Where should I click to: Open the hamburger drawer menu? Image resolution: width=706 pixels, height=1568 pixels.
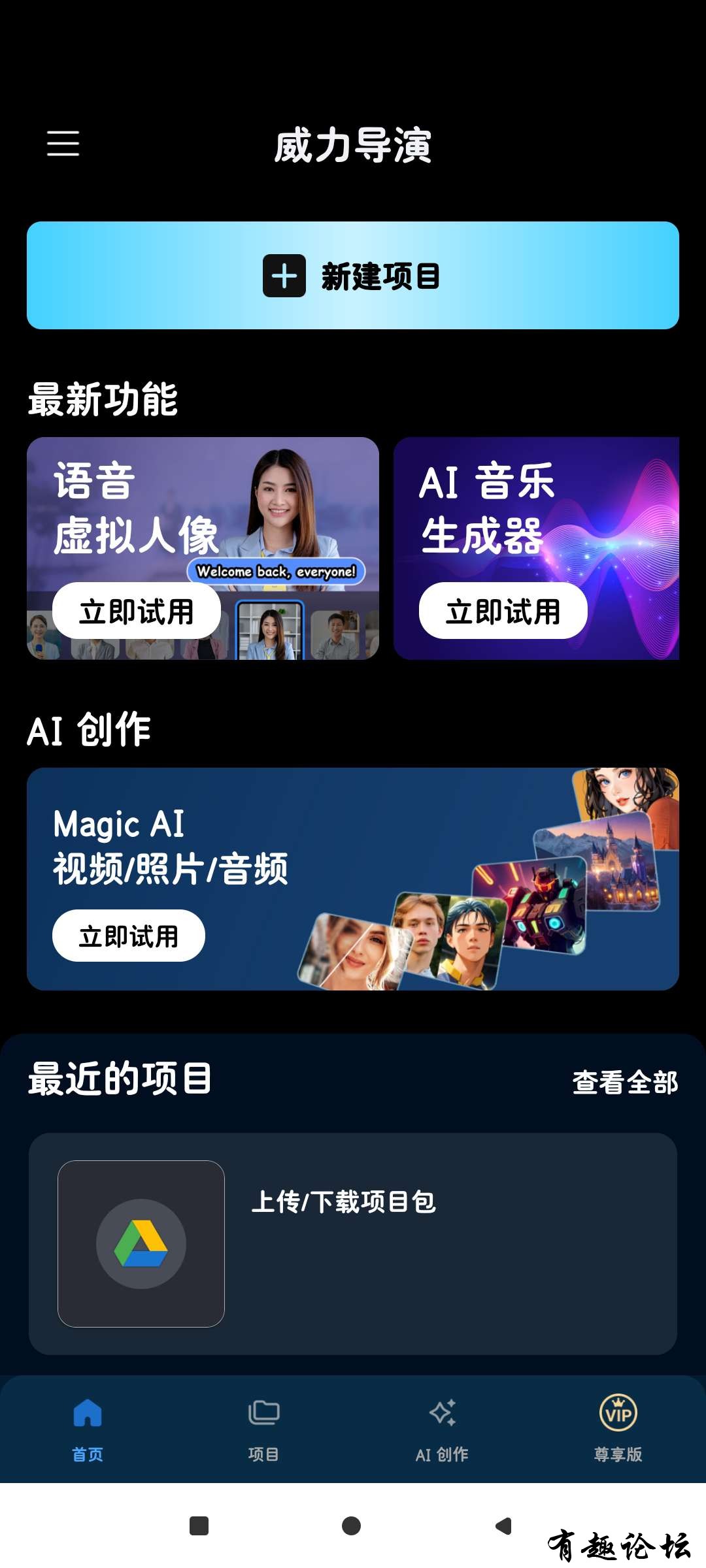63,143
